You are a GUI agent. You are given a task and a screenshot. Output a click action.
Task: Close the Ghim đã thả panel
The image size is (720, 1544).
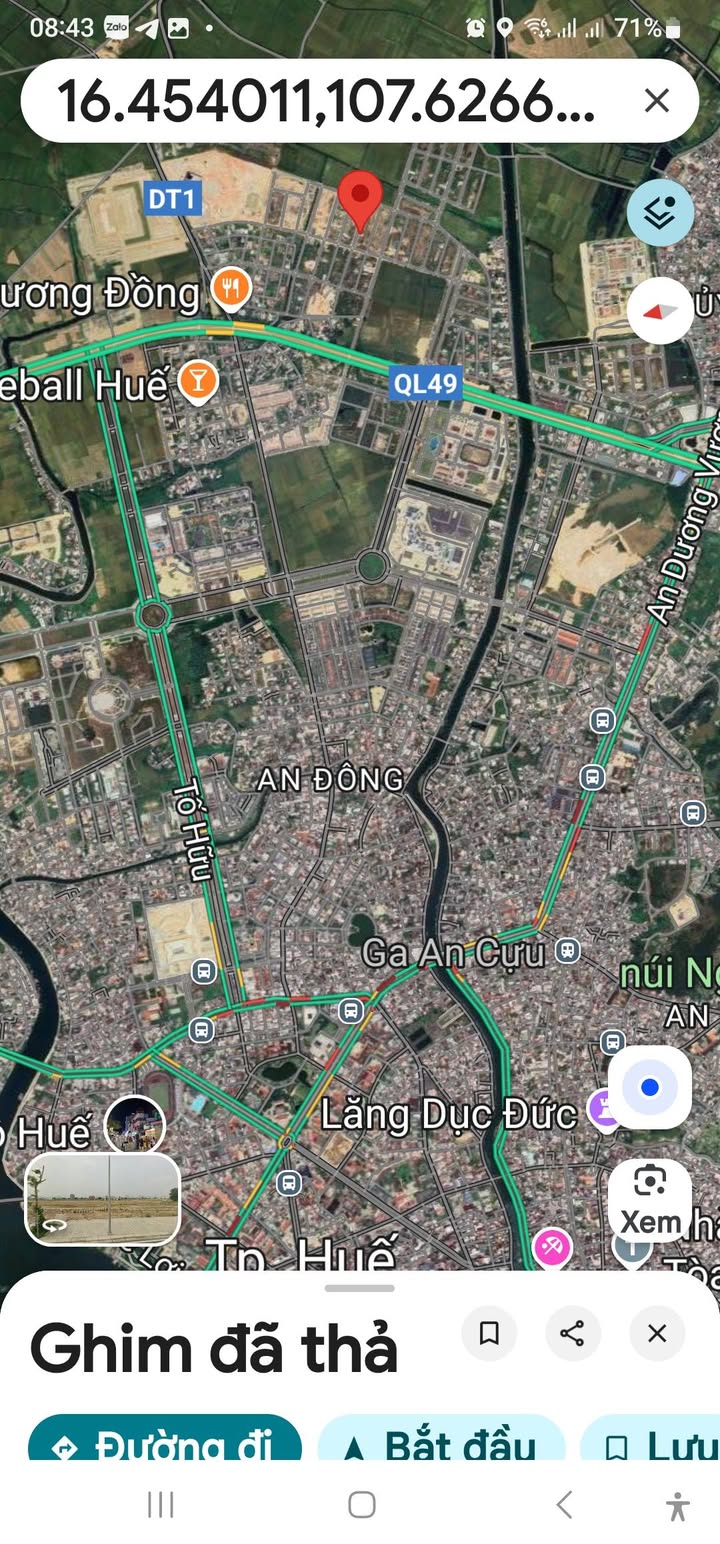point(657,1333)
